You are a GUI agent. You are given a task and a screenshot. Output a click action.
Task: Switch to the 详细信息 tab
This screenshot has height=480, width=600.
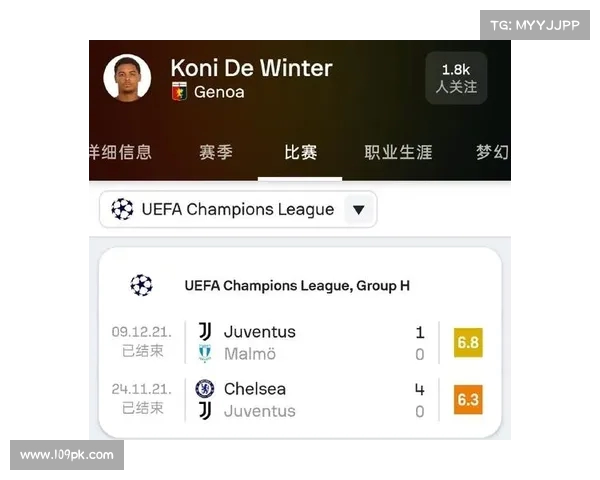(120, 152)
